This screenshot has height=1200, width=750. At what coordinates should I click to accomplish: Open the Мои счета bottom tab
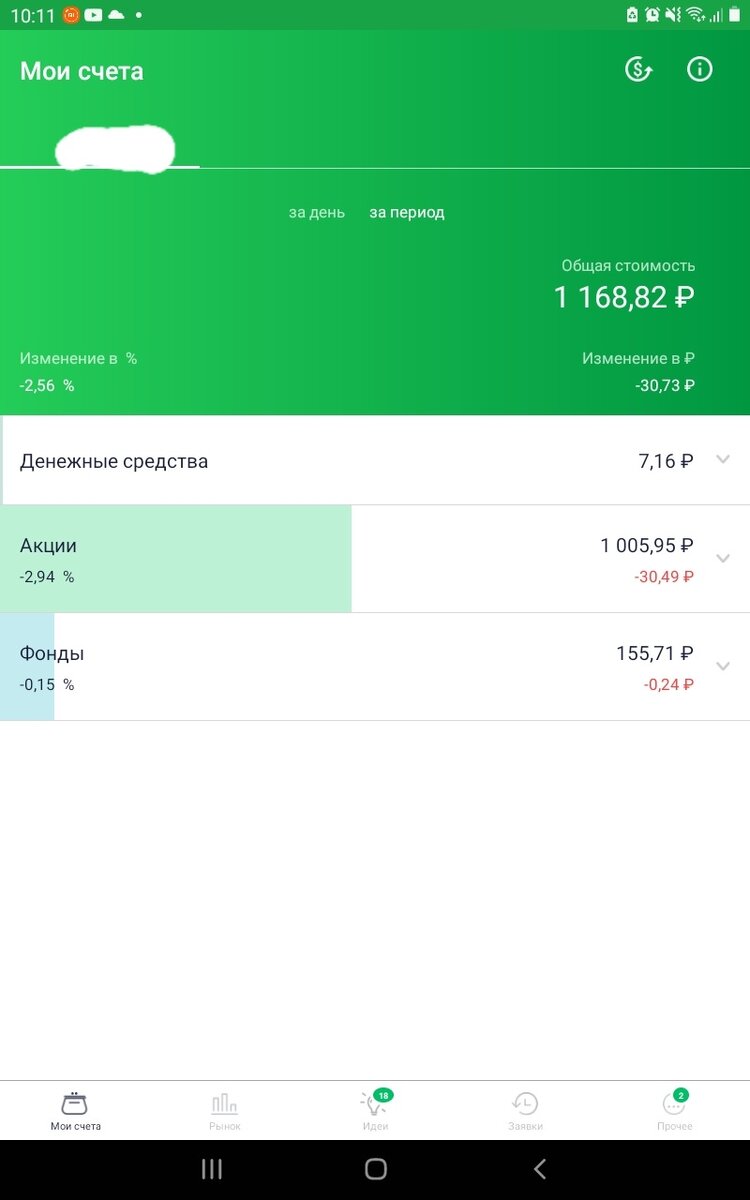pyautogui.click(x=75, y=1110)
